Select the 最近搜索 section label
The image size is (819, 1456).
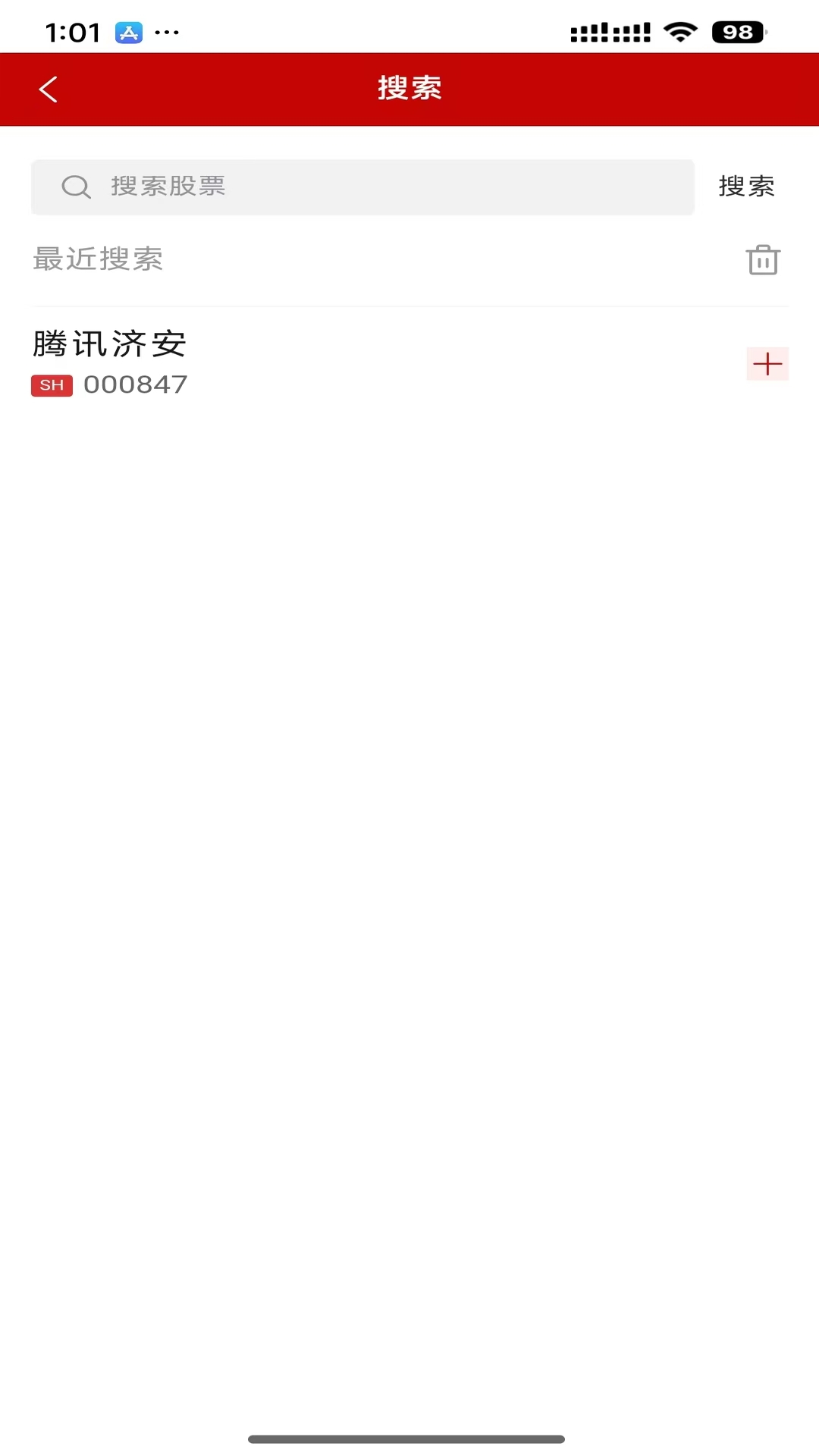99,259
